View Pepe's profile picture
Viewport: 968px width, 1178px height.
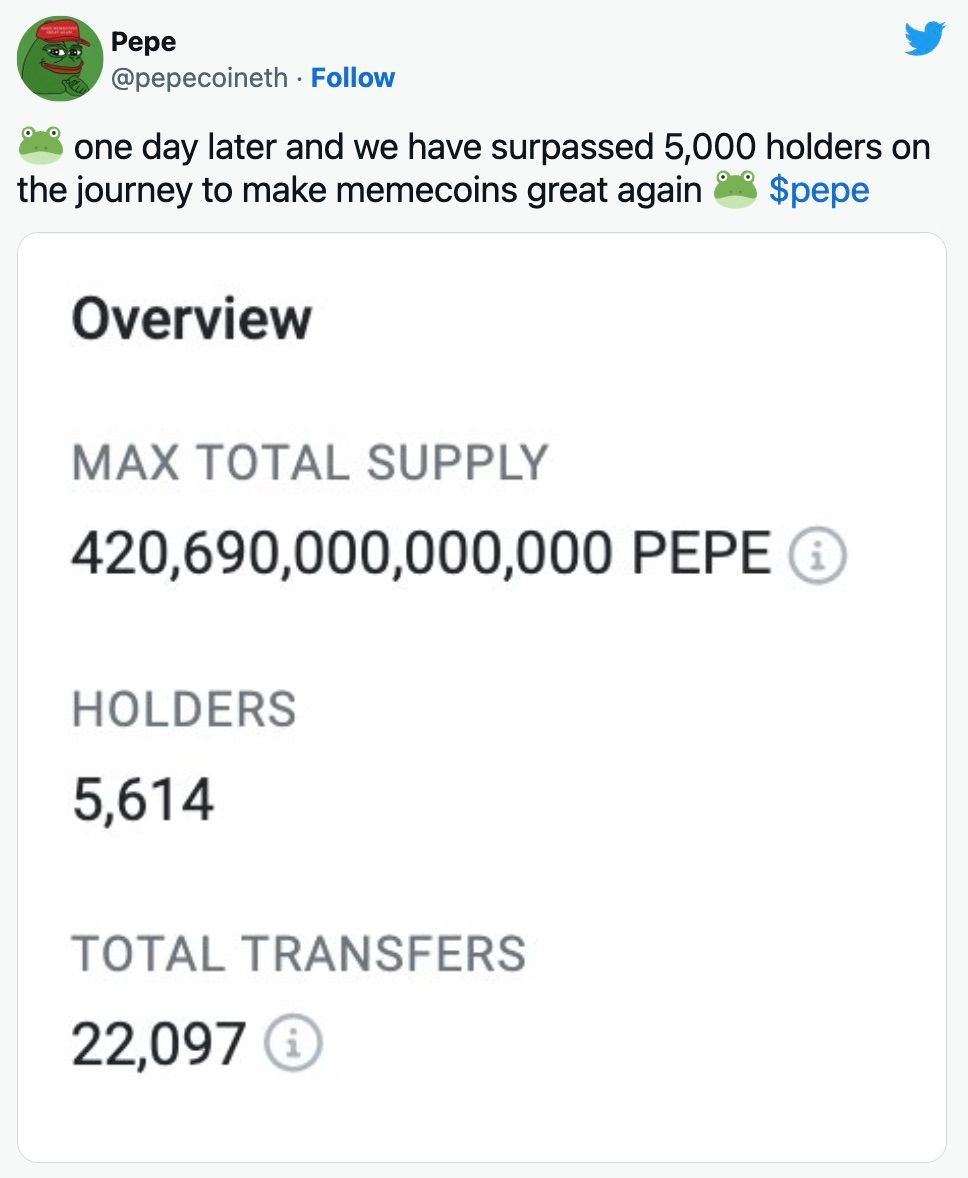tap(54, 60)
